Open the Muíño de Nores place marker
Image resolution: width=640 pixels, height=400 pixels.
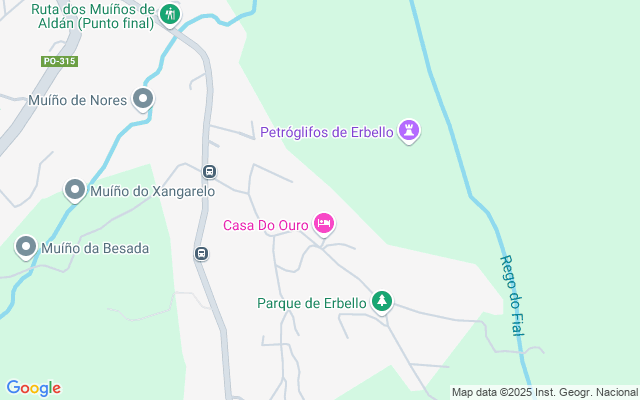(x=143, y=98)
